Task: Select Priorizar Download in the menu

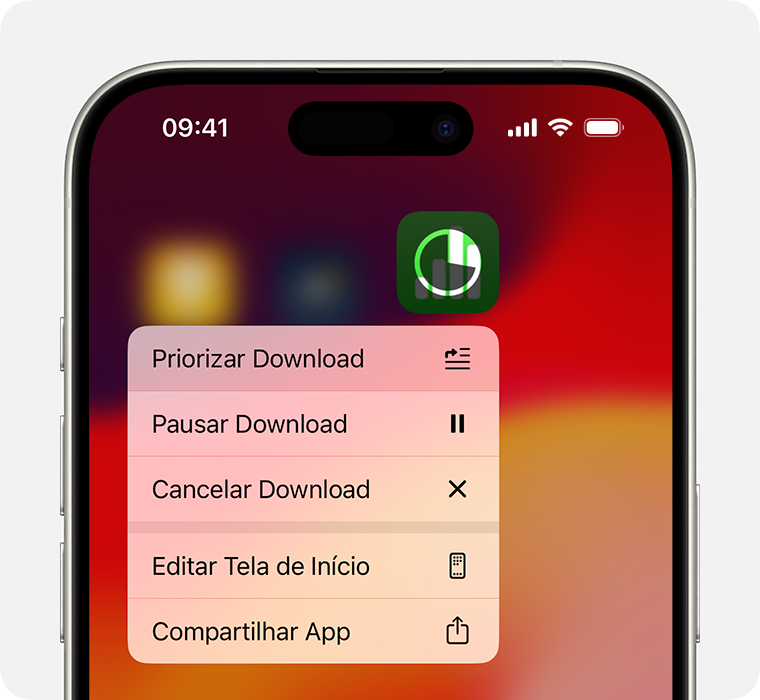Action: tap(313, 359)
